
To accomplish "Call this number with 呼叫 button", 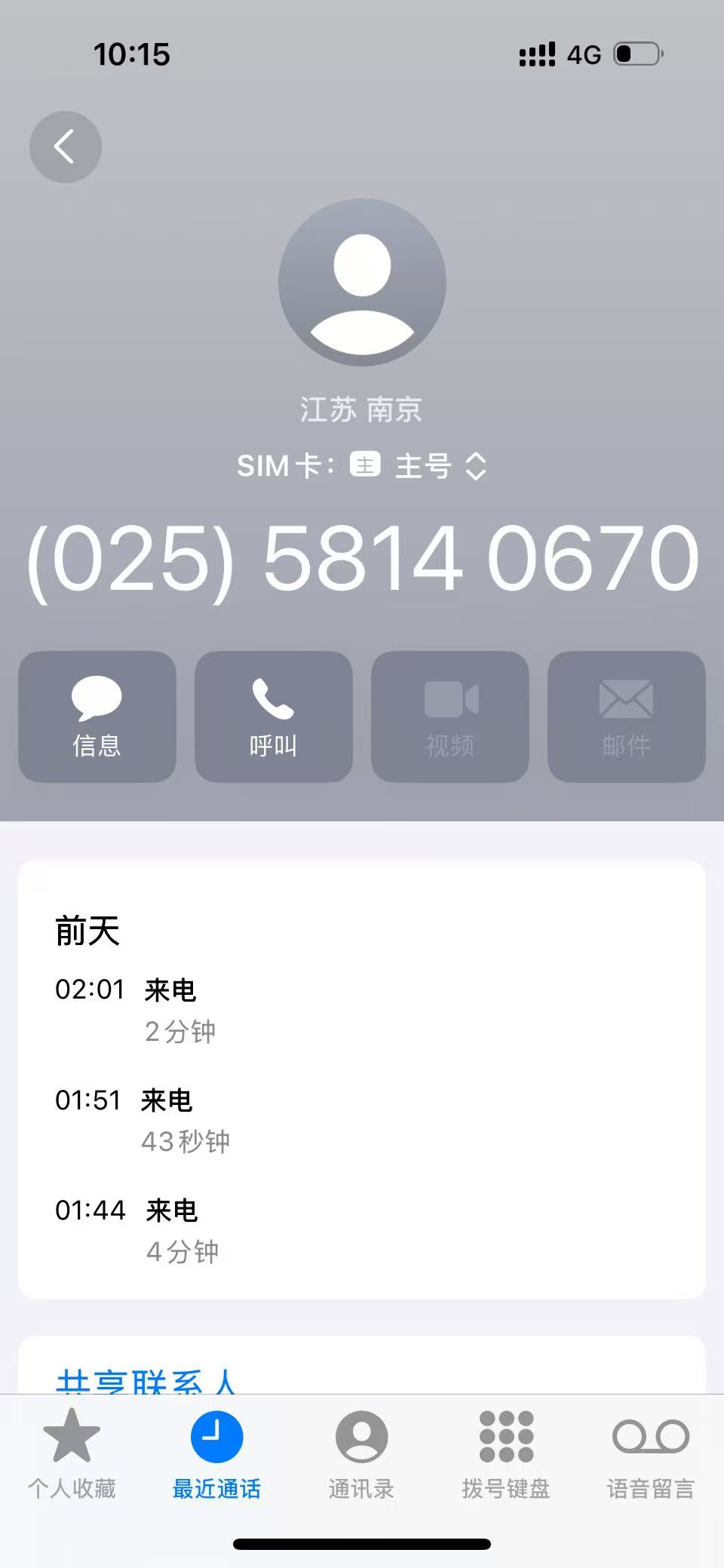I will [273, 716].
